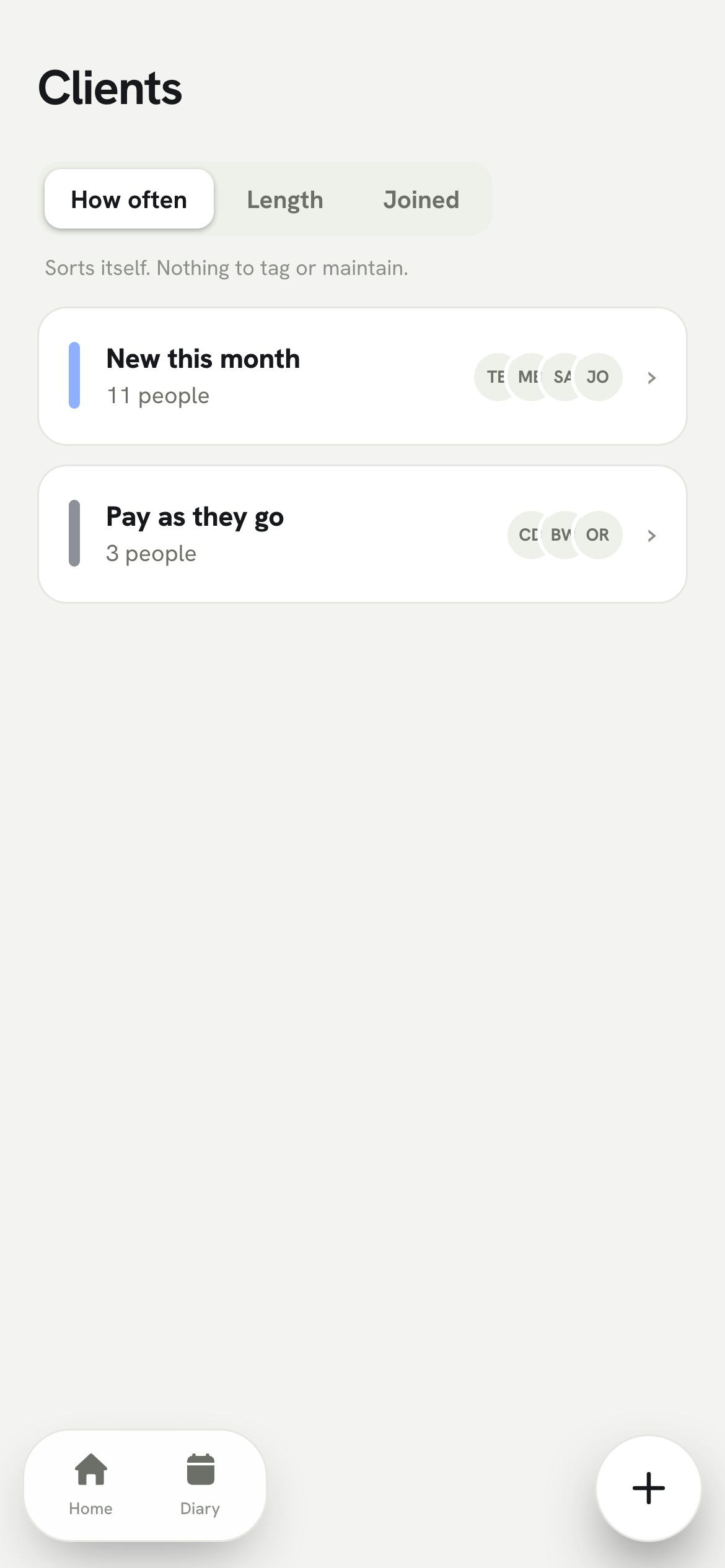Switch to the Joined grouping
Image resolution: width=725 pixels, height=1568 pixels.
pyautogui.click(x=421, y=199)
